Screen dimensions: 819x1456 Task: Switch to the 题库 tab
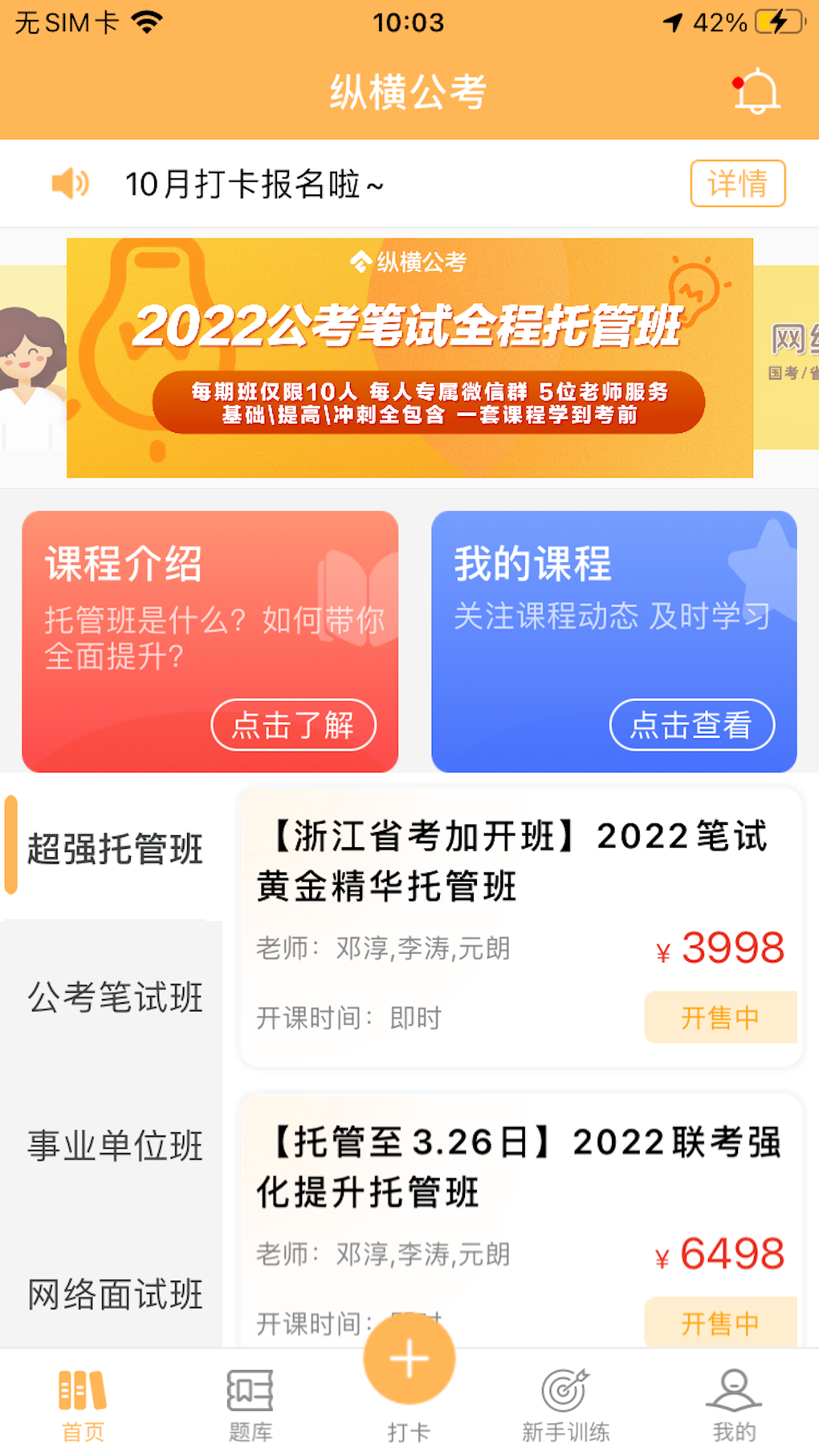tap(250, 1405)
